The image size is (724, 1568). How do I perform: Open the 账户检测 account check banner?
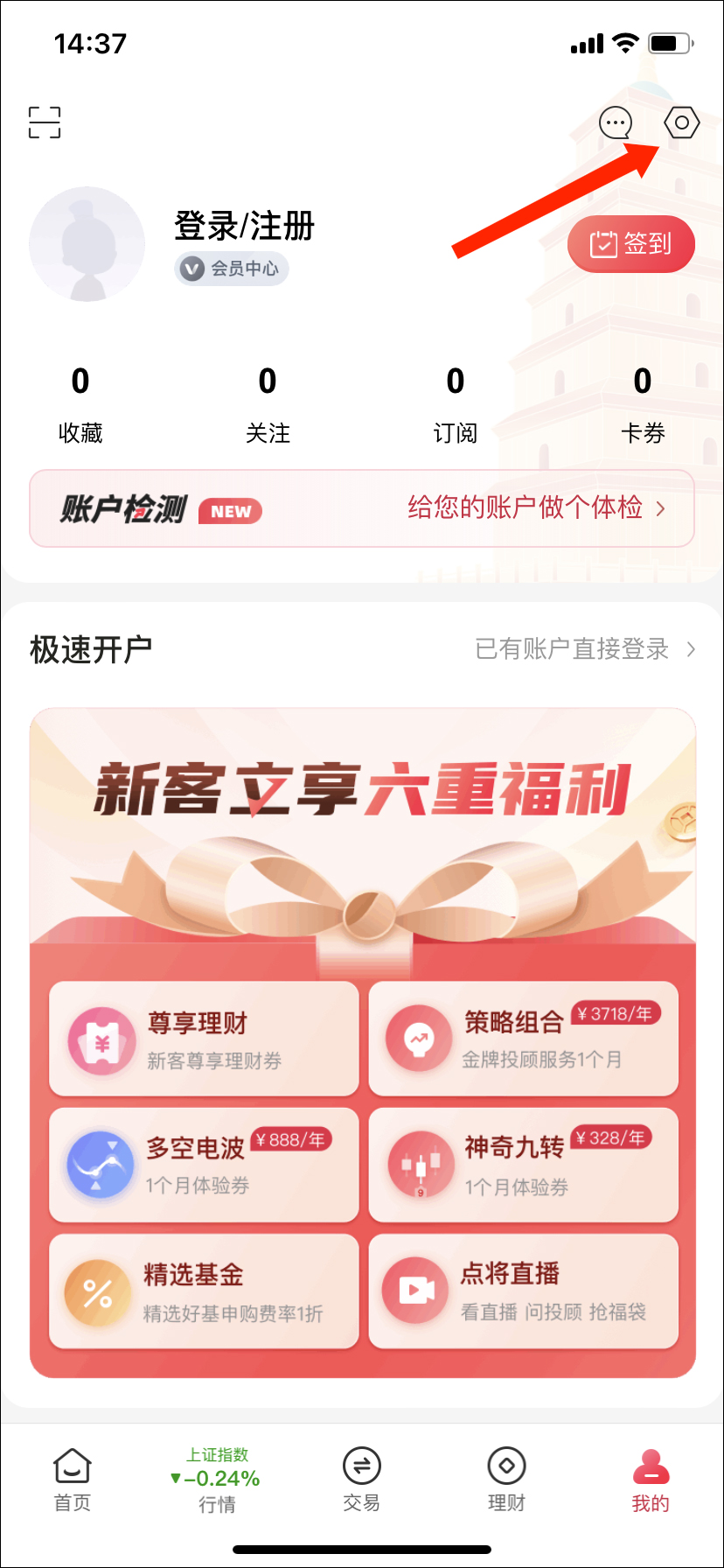point(362,508)
